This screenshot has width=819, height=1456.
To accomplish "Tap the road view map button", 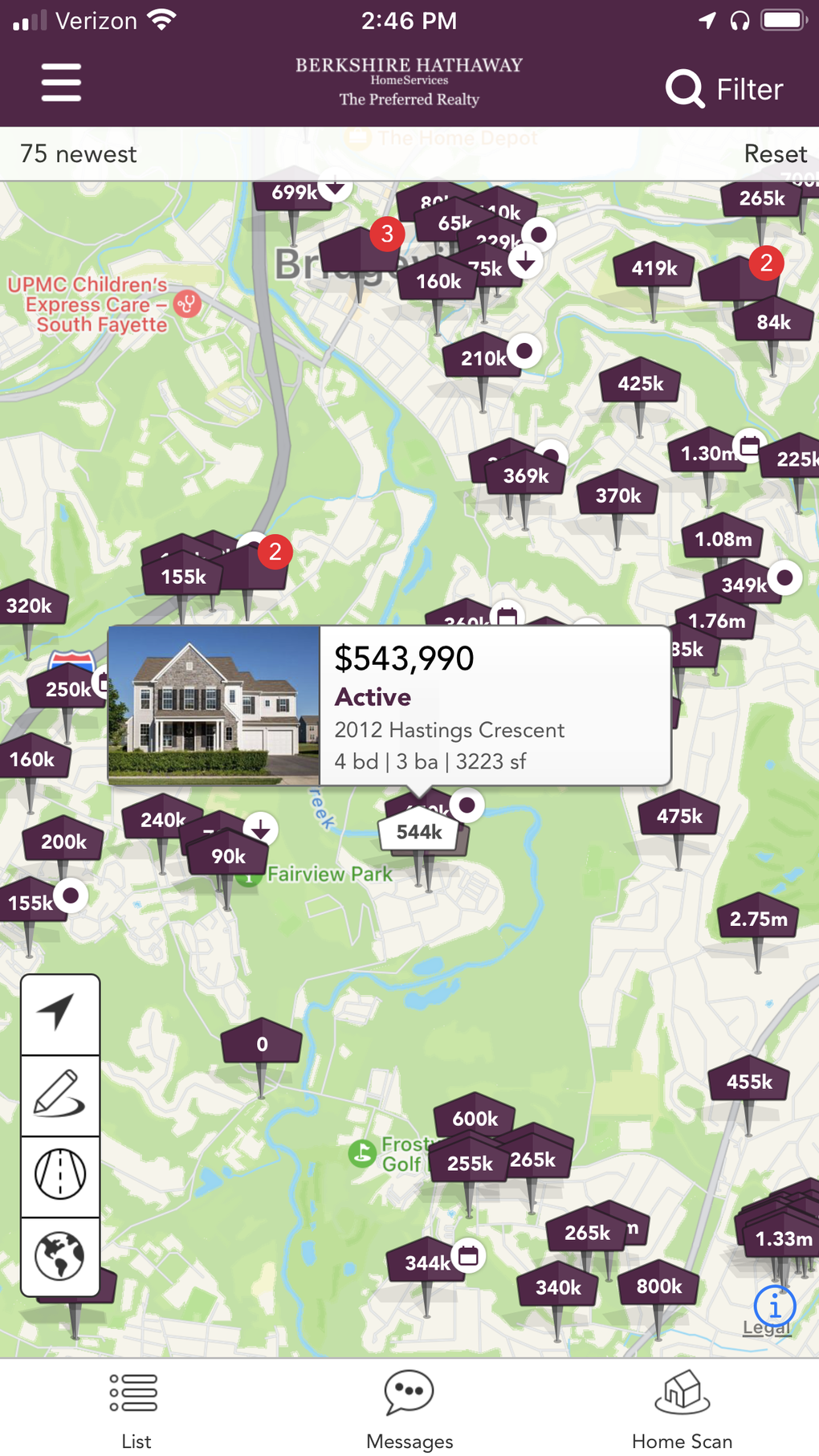I will click(x=60, y=1175).
